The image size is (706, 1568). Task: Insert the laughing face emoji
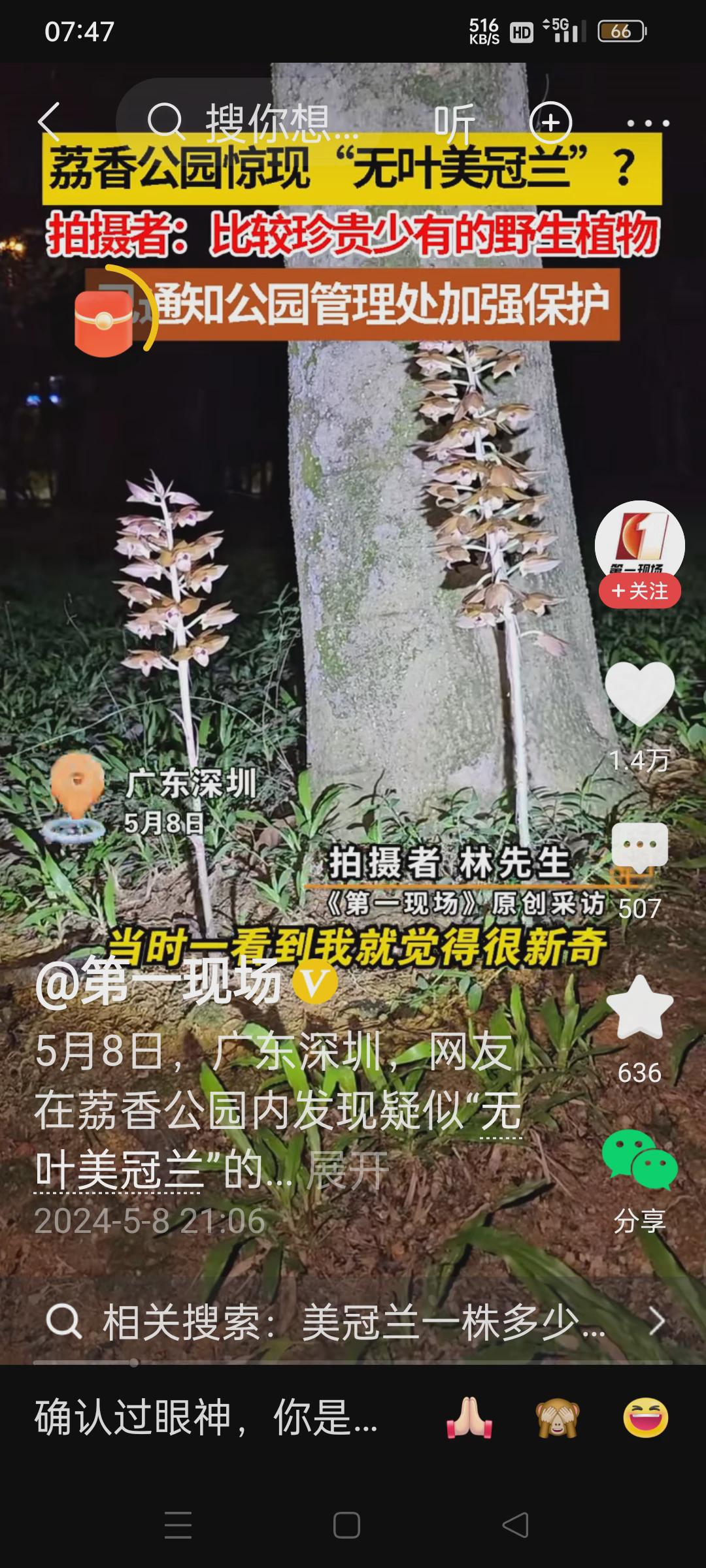pos(645,1418)
